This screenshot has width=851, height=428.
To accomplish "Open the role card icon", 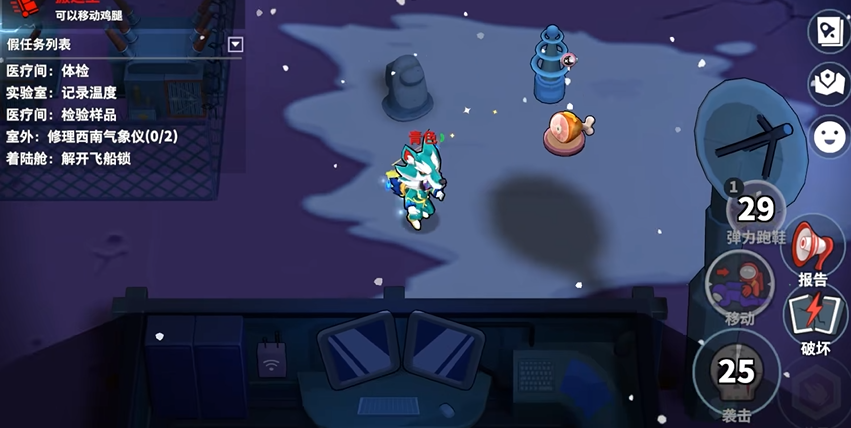I will click(x=830, y=32).
